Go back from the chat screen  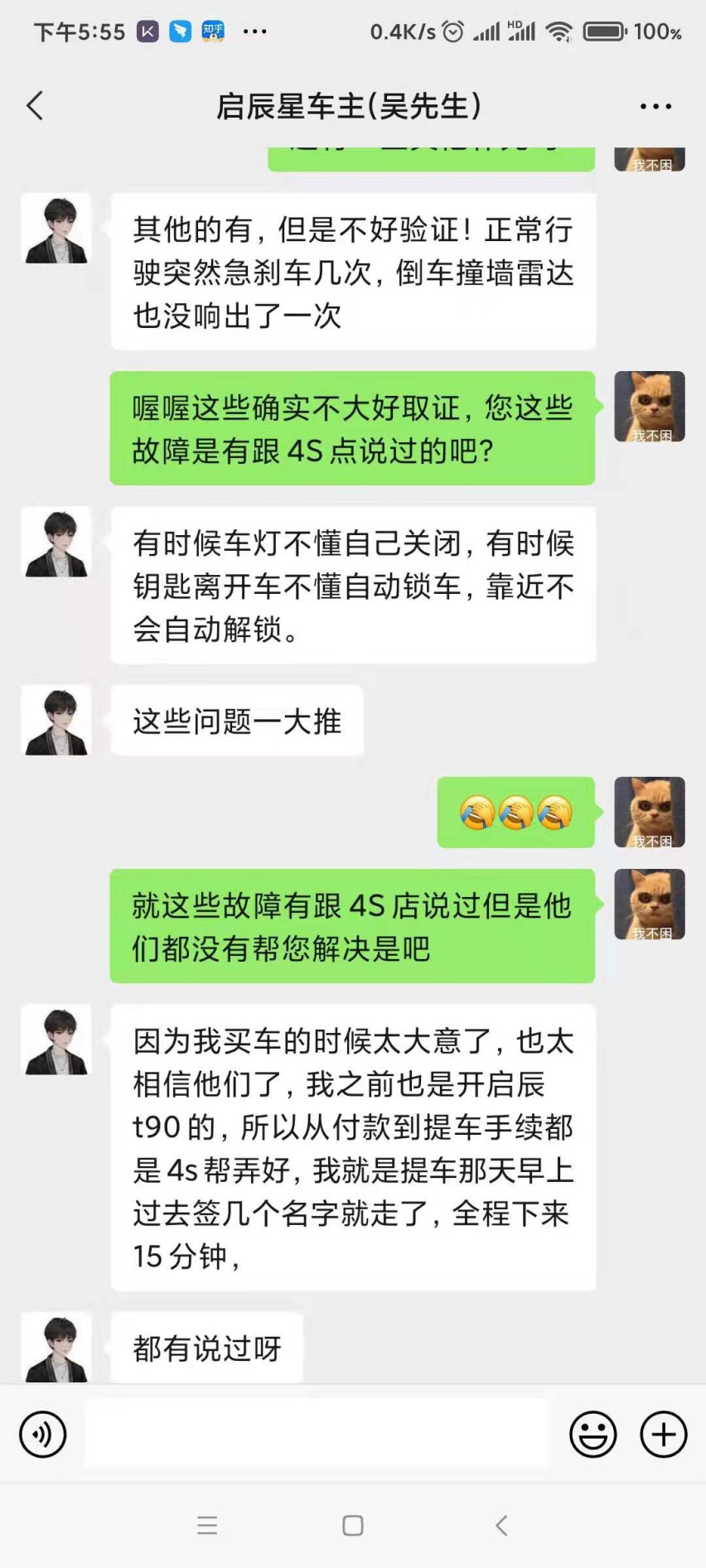(35, 106)
